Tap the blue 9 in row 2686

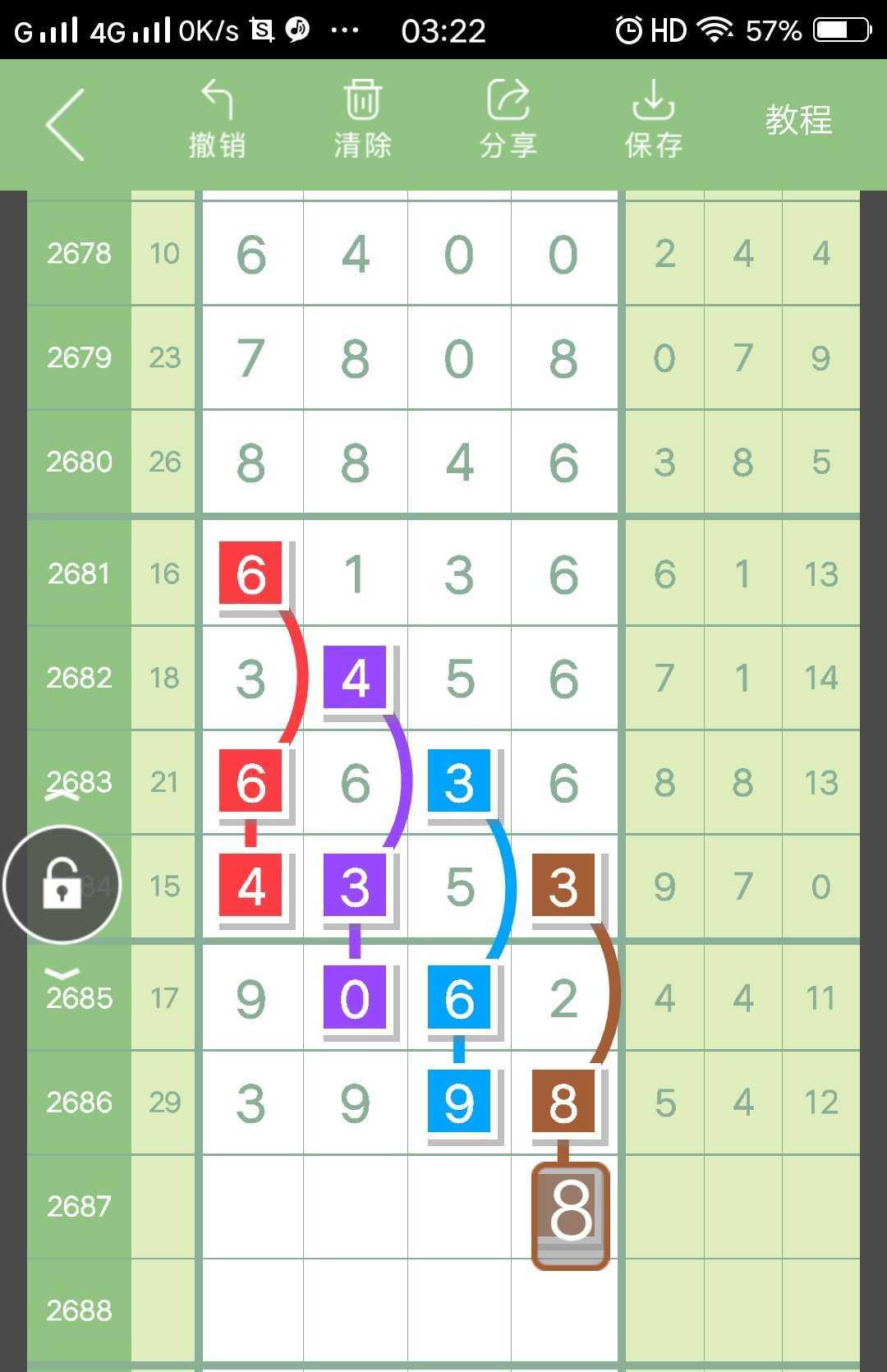(x=459, y=1102)
